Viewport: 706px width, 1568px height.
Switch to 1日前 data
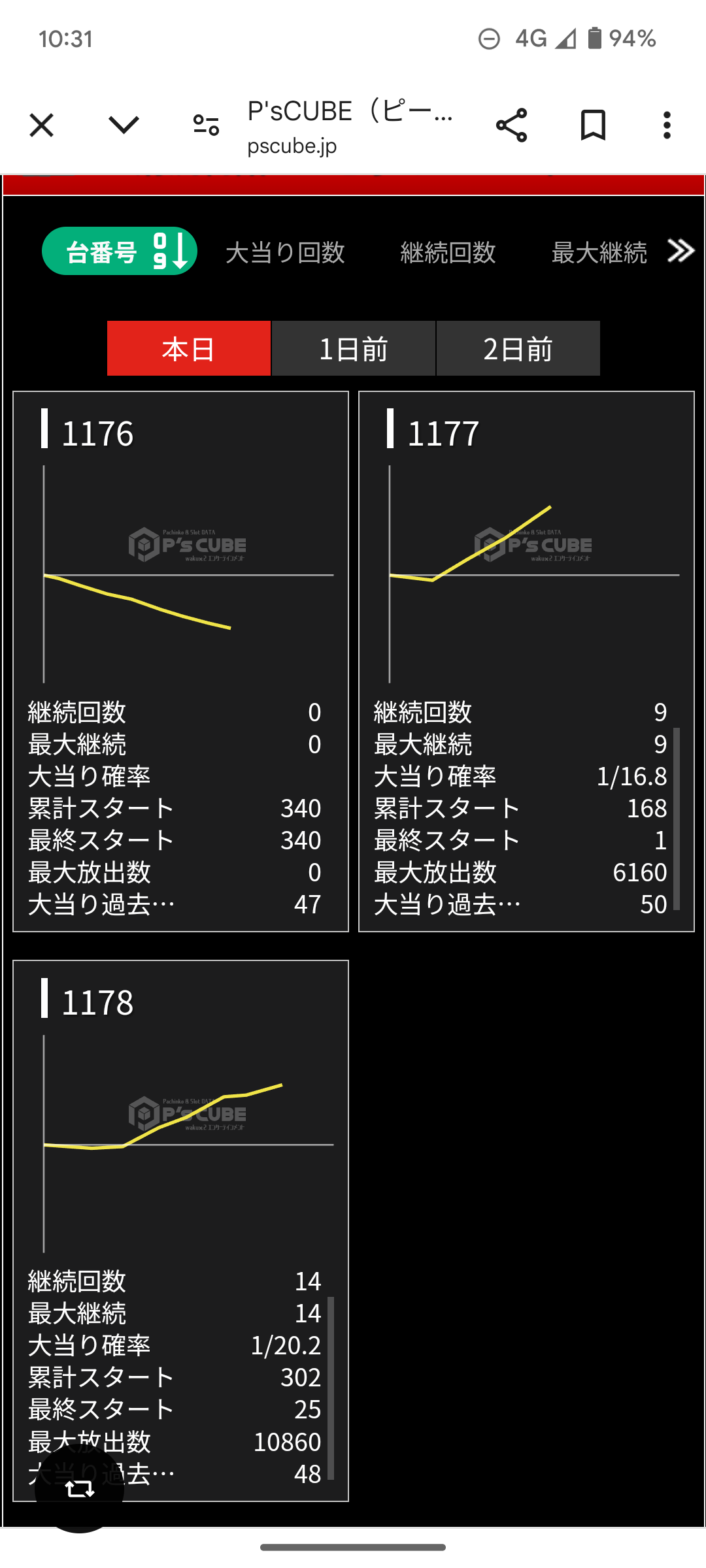coord(354,348)
